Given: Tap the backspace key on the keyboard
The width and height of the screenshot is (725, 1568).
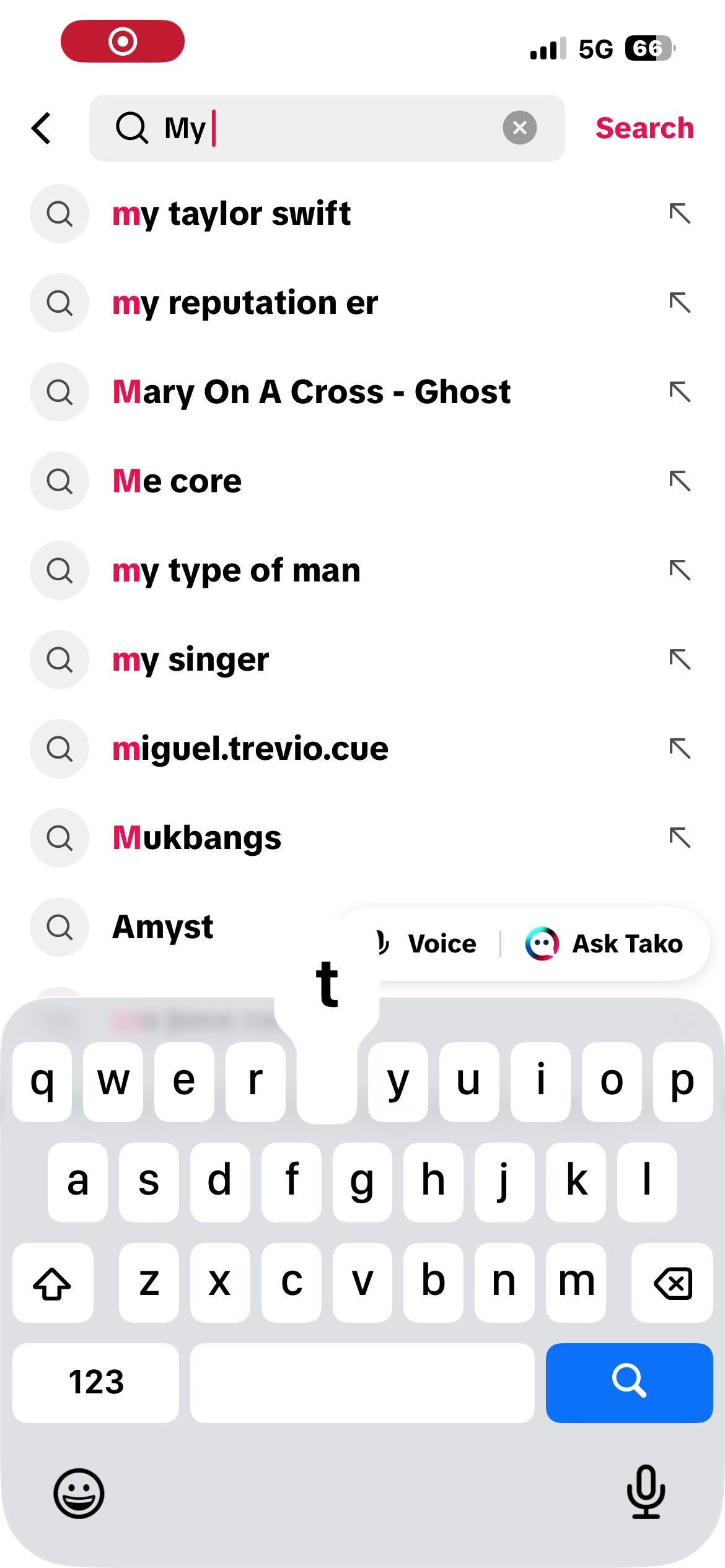Looking at the screenshot, I should pyautogui.click(x=672, y=1283).
